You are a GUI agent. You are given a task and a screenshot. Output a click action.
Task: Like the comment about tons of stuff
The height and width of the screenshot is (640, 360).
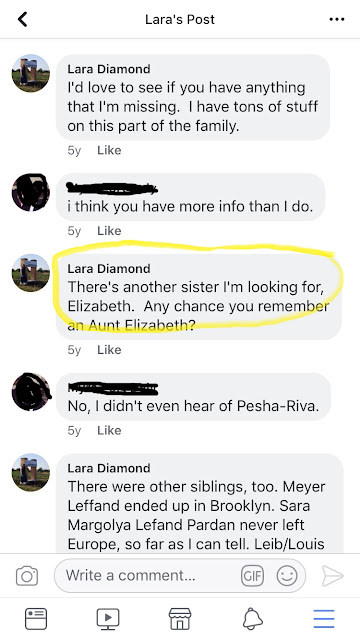coord(109,150)
